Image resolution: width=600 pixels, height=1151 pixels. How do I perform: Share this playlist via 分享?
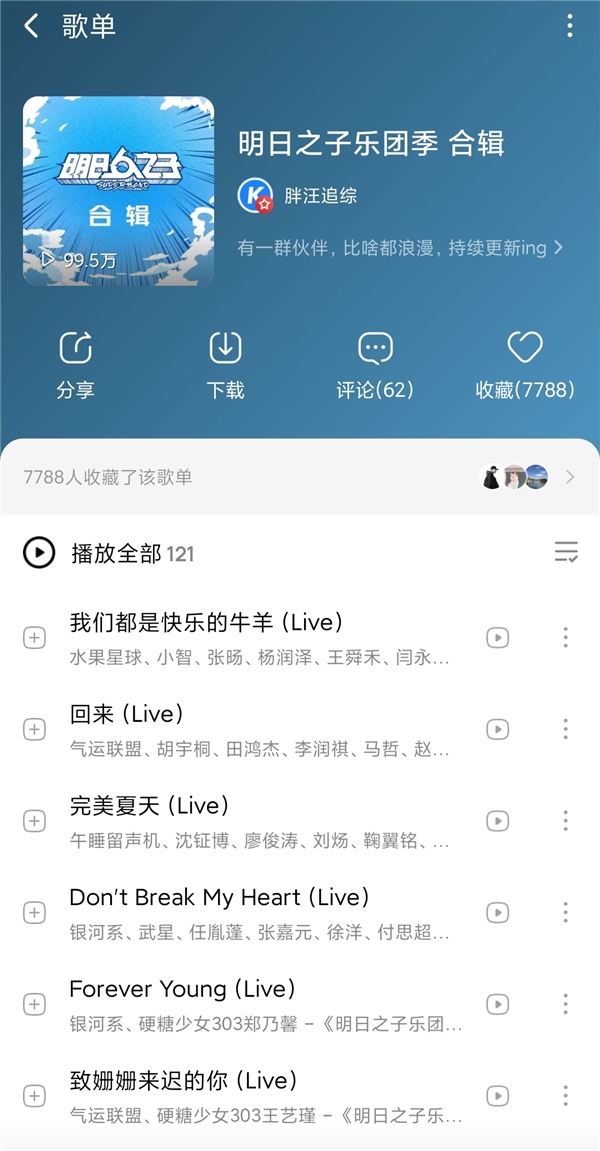coord(76,365)
